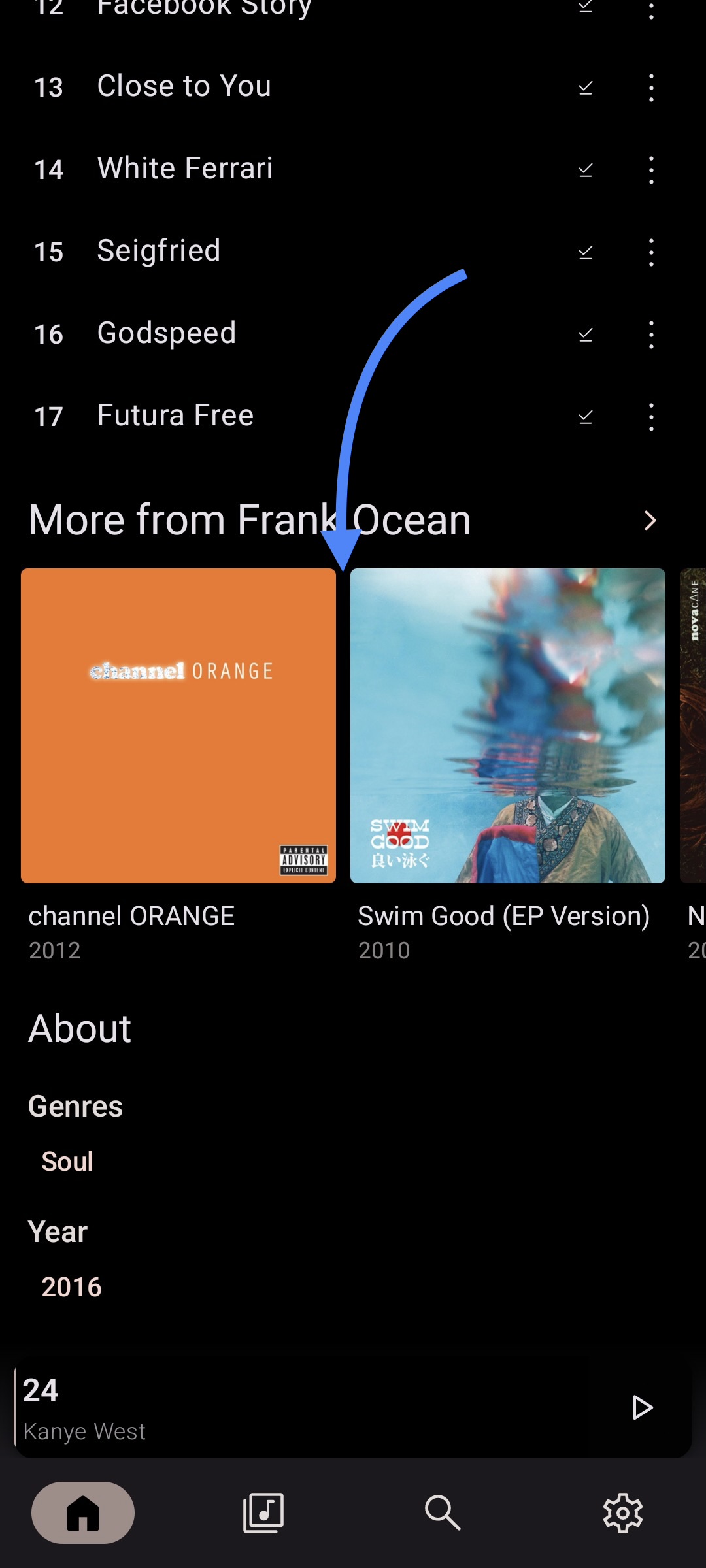
Task: Switch to the Home tab
Action: (x=83, y=1512)
